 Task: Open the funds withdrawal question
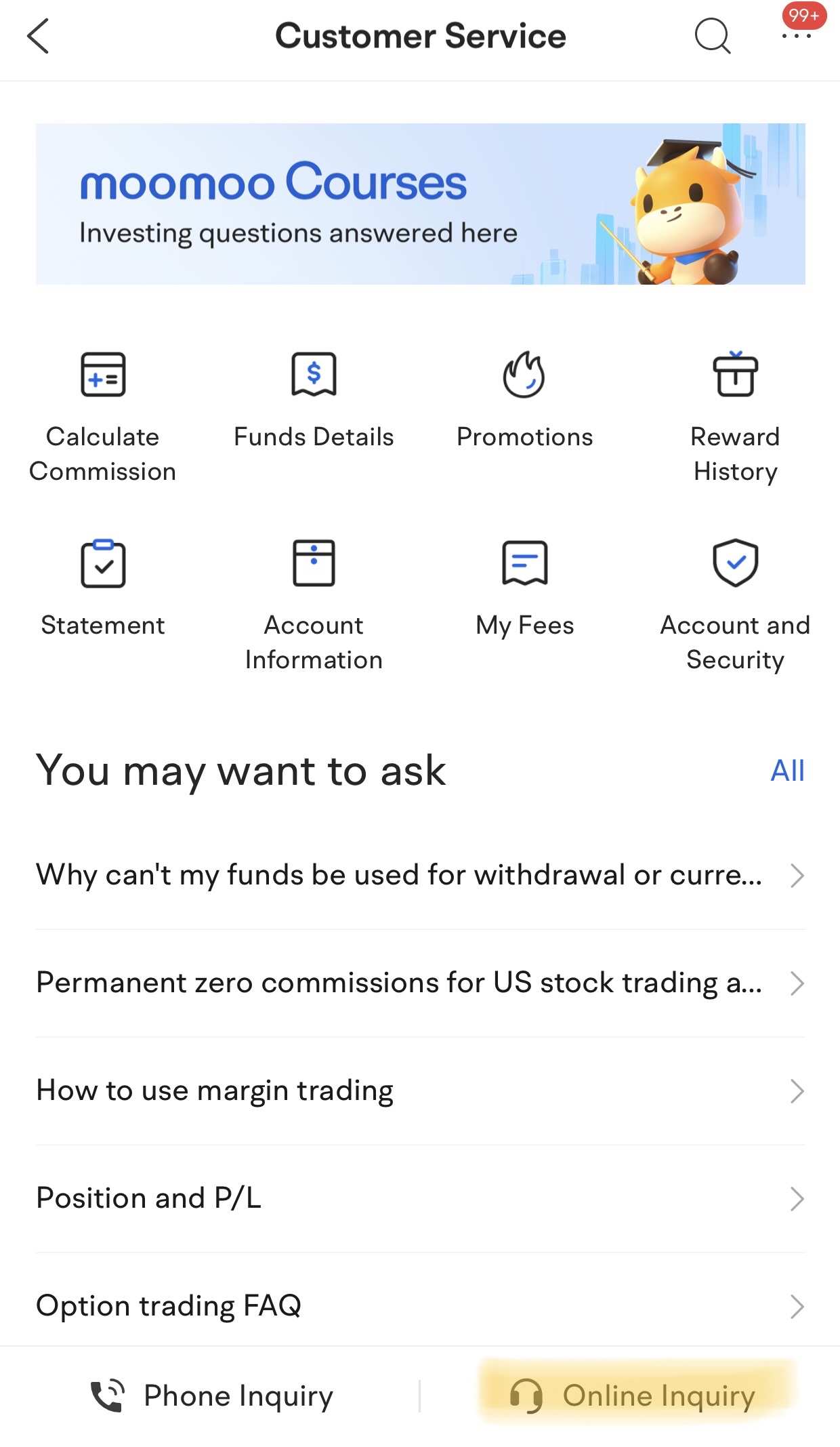click(420, 875)
